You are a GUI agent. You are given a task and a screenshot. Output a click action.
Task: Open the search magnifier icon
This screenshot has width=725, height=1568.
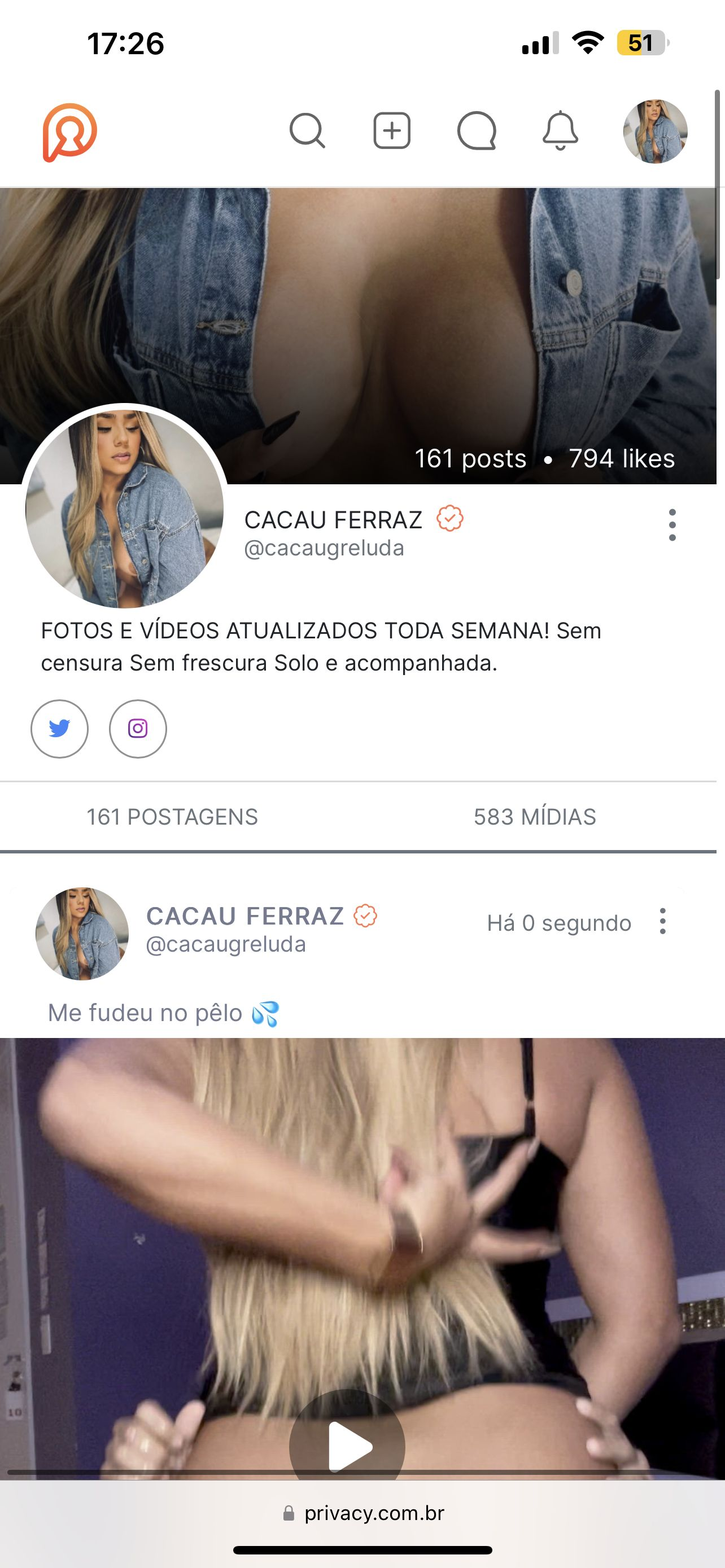point(307,131)
